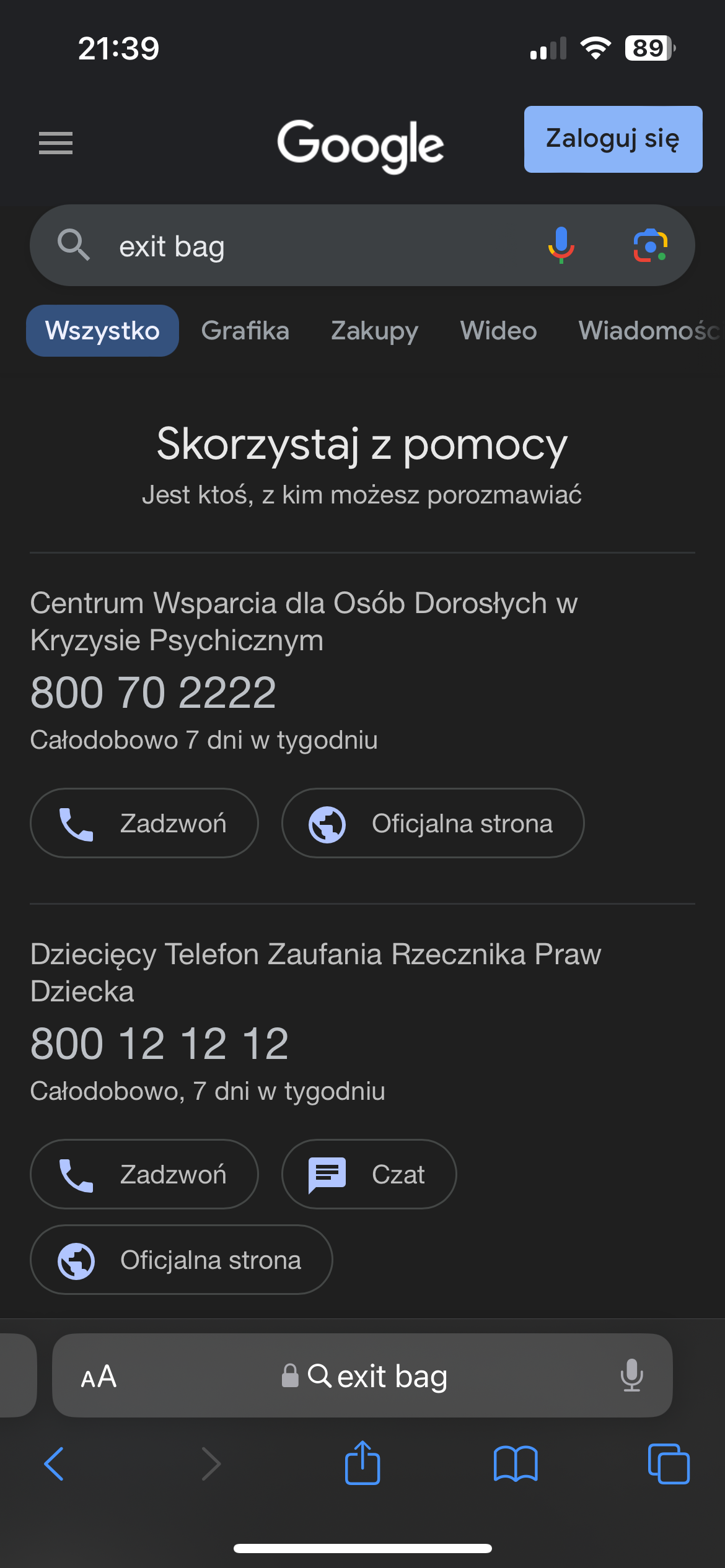Open Google Lens camera search
The image size is (725, 1568).
(650, 245)
